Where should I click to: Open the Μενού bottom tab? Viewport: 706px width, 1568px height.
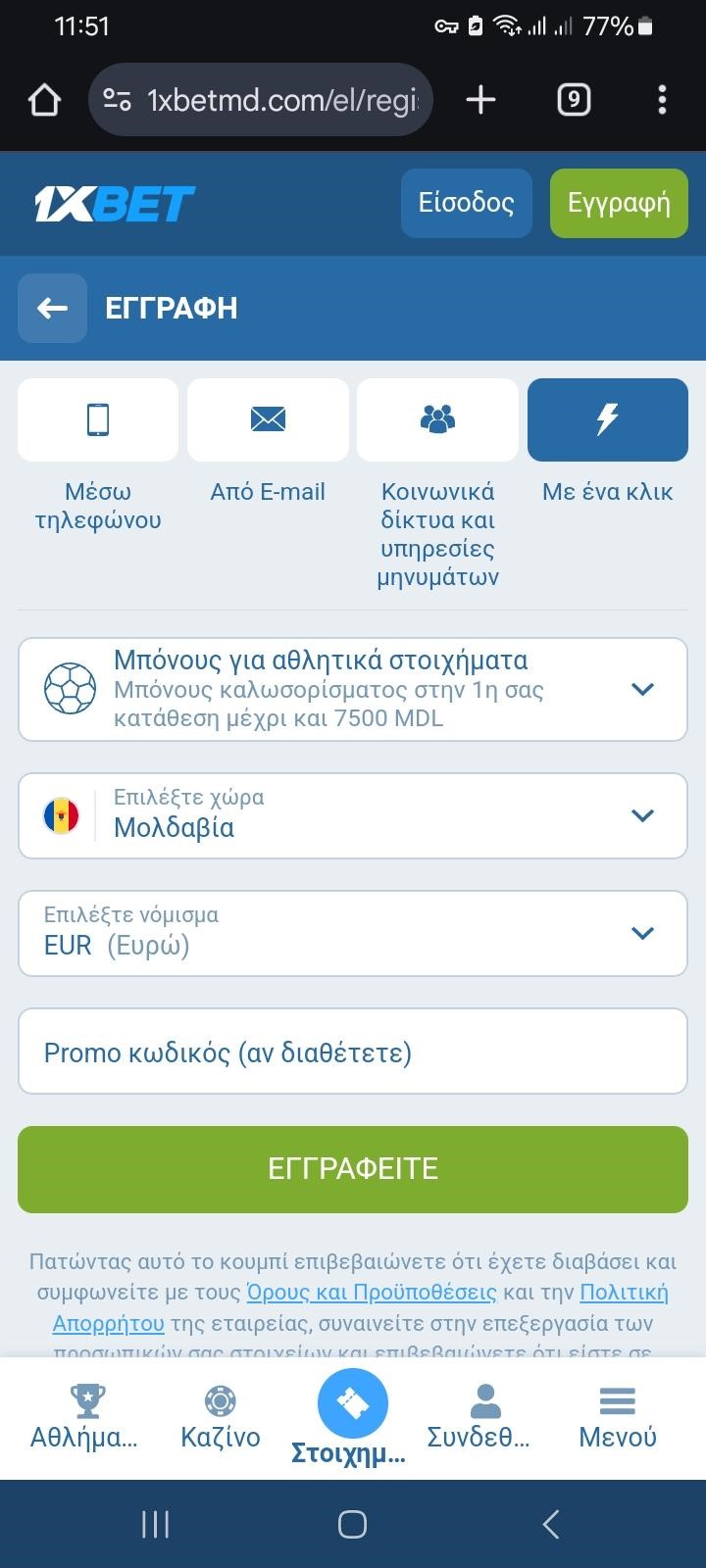(618, 1417)
